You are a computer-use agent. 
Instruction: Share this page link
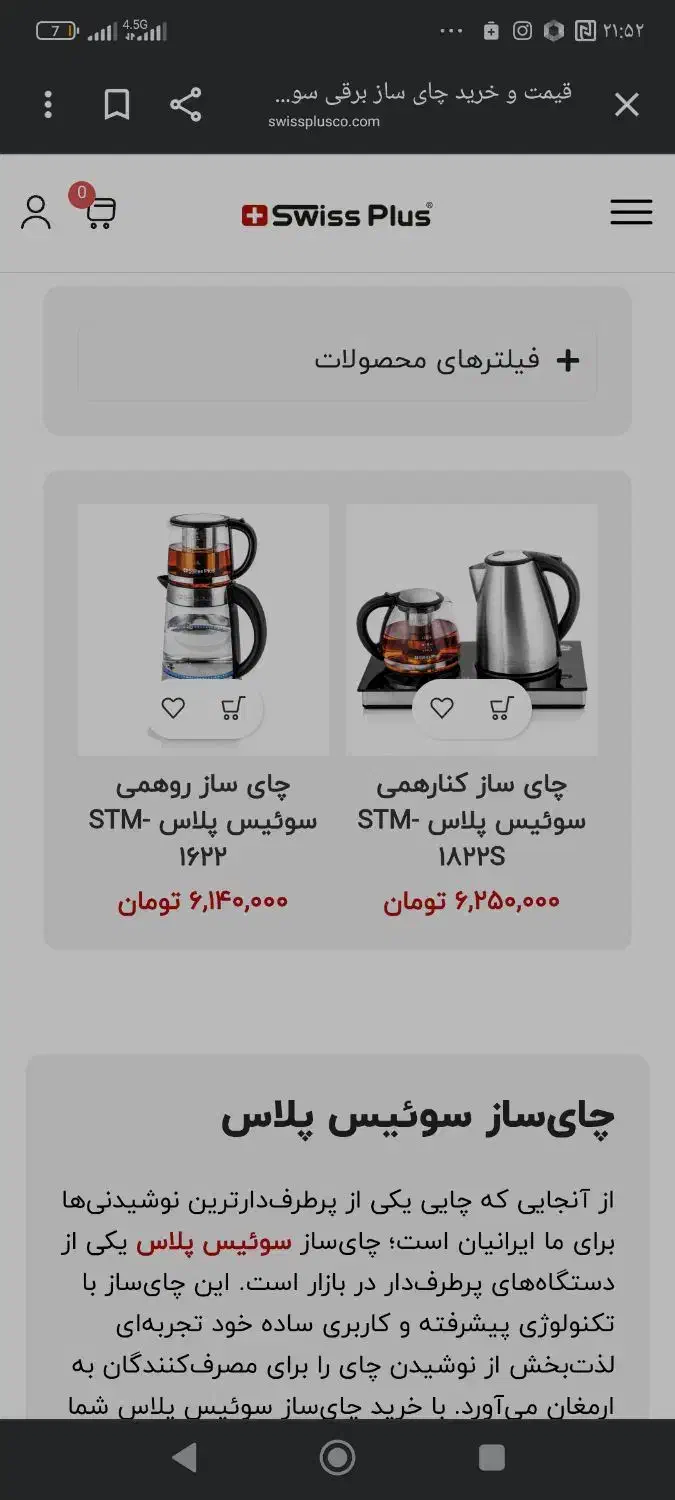(x=185, y=104)
